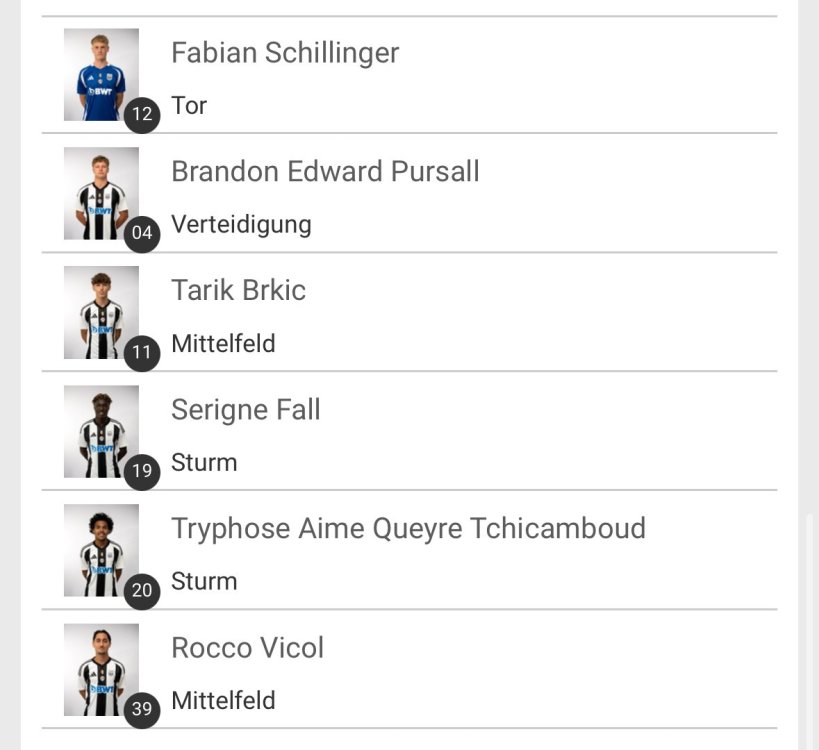Open Fabian Schillinger's player profile
Viewport: 819px width, 750px height.
point(285,54)
